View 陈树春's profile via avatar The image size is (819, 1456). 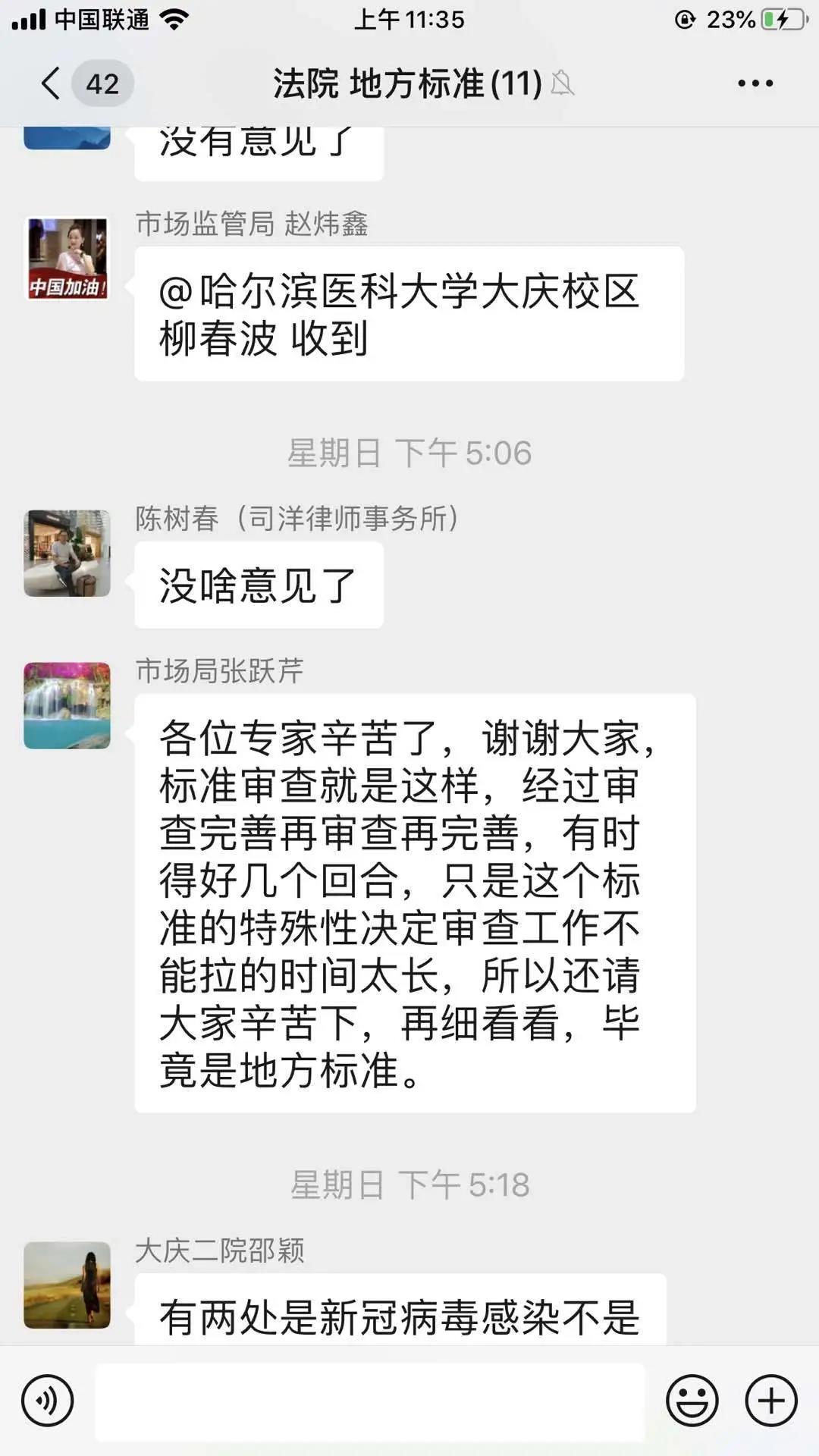(67, 553)
